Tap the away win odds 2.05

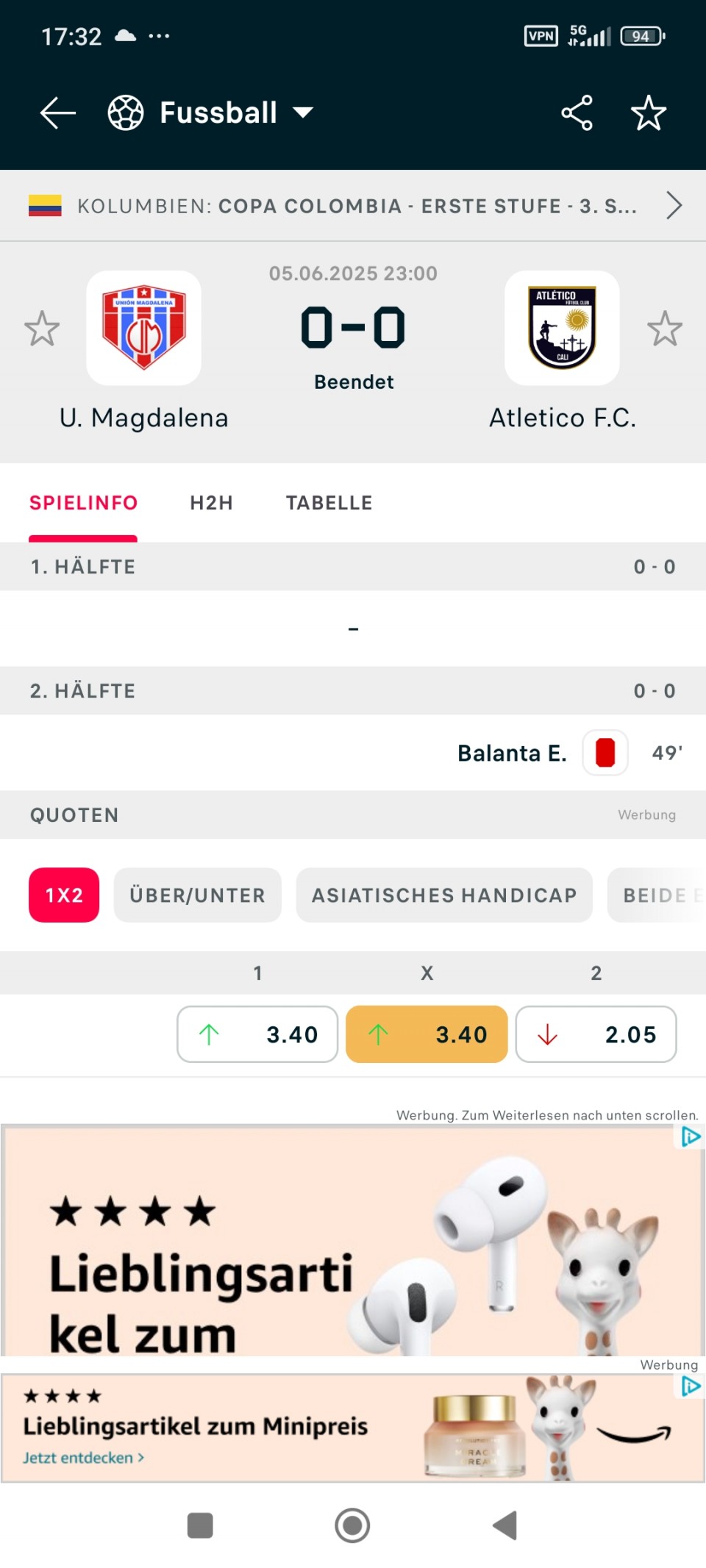(596, 1034)
